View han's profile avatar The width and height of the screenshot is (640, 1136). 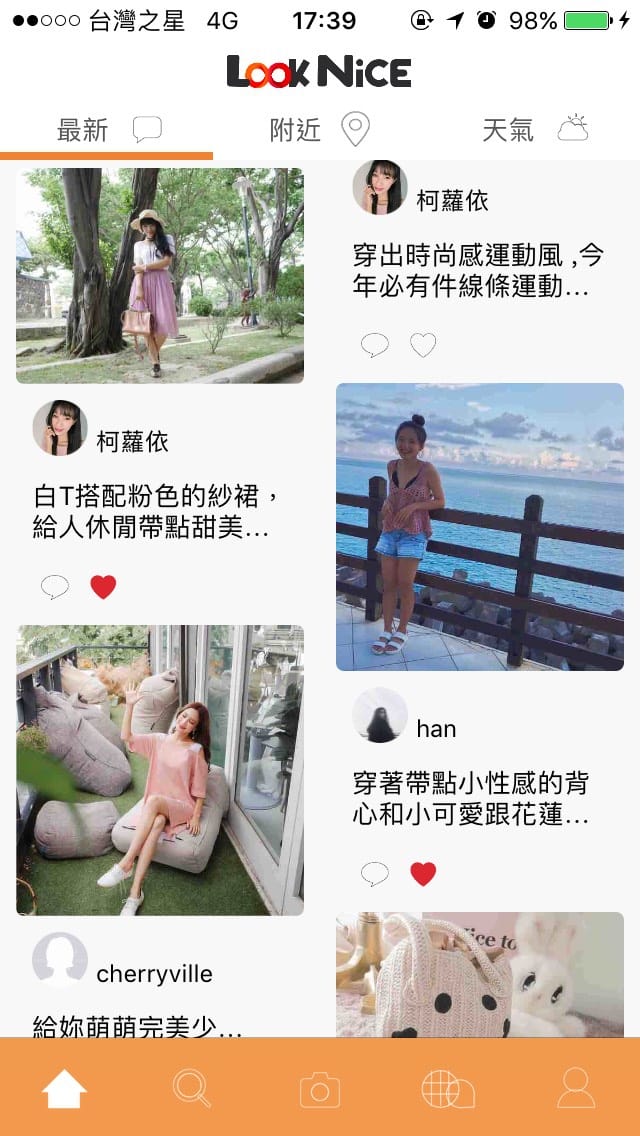tap(380, 716)
